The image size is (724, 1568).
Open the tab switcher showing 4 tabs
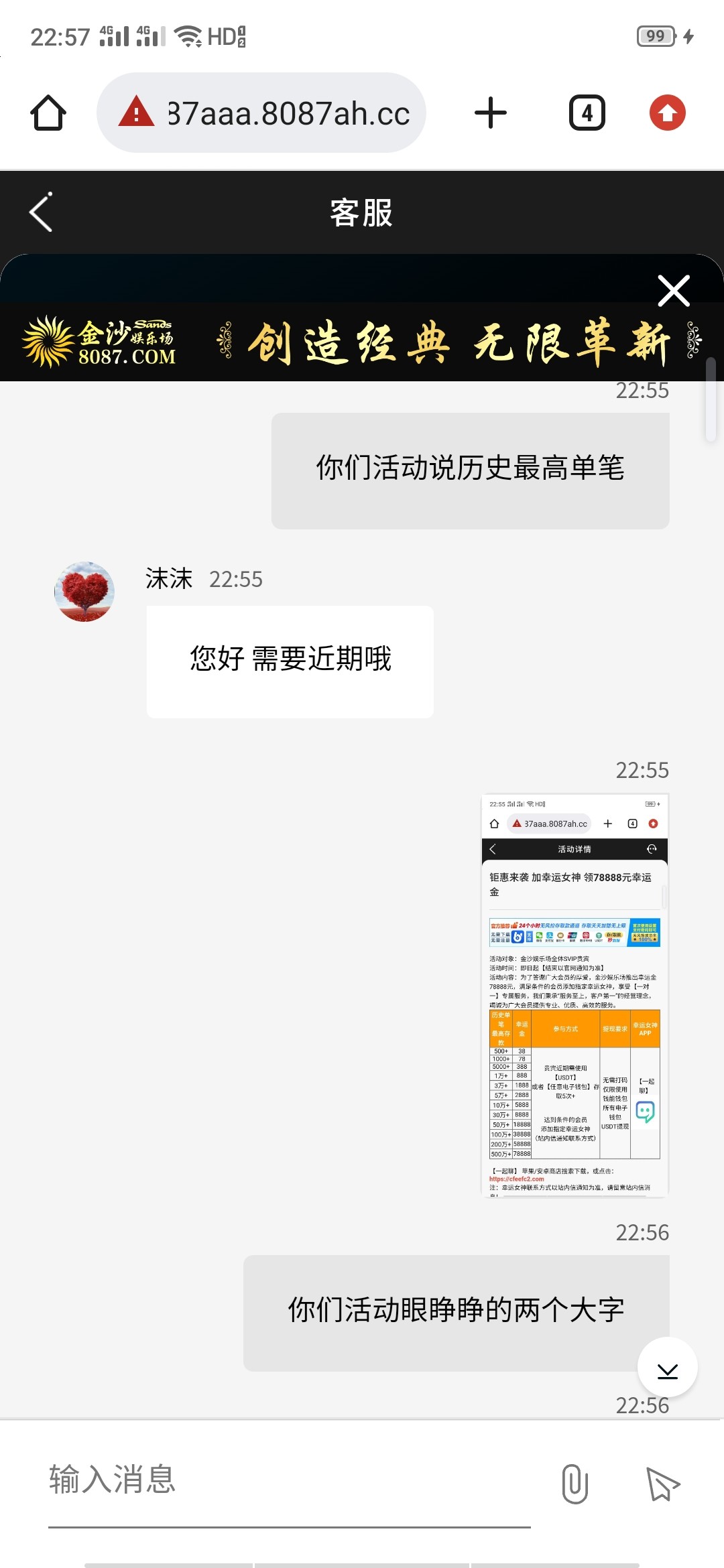[585, 112]
